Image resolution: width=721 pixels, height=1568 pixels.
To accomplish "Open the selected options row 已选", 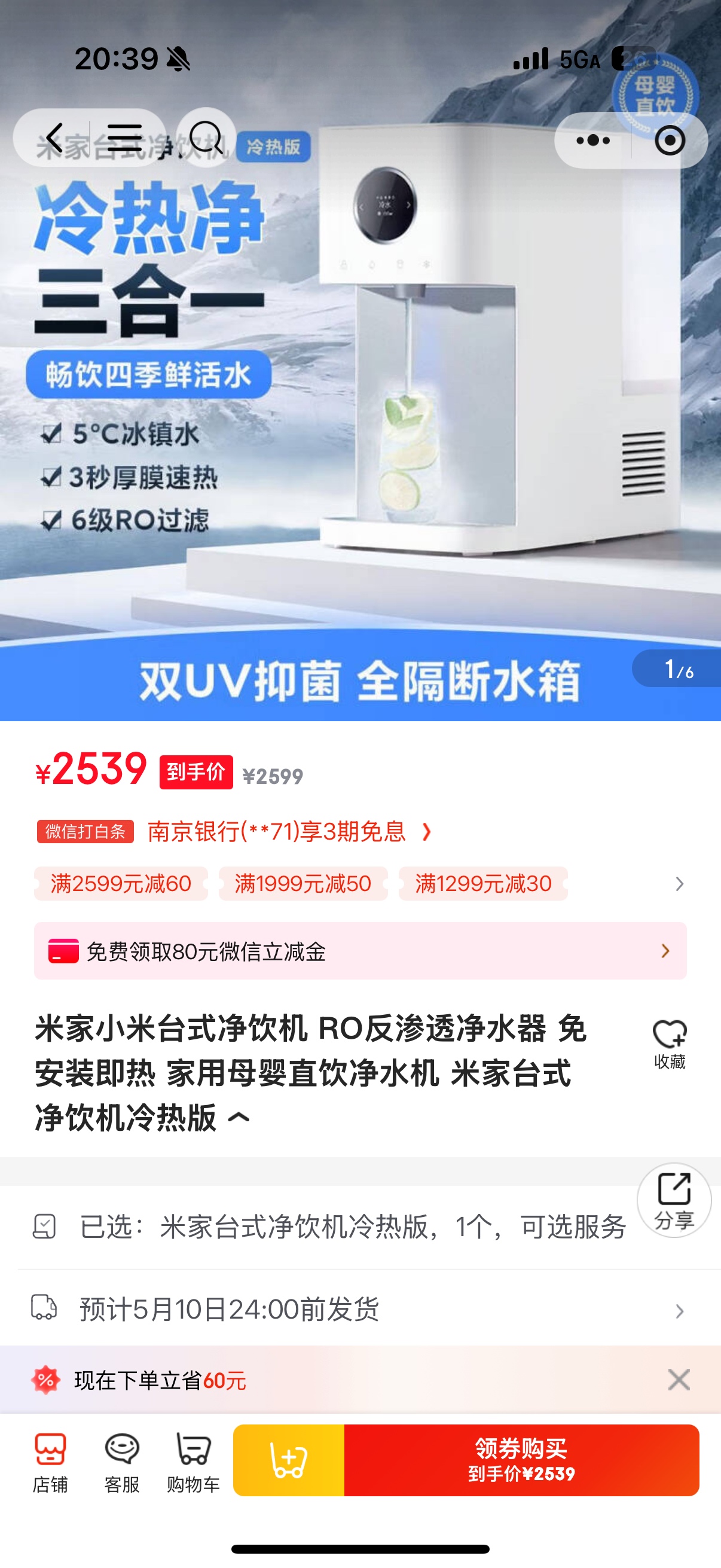I will (353, 1227).
